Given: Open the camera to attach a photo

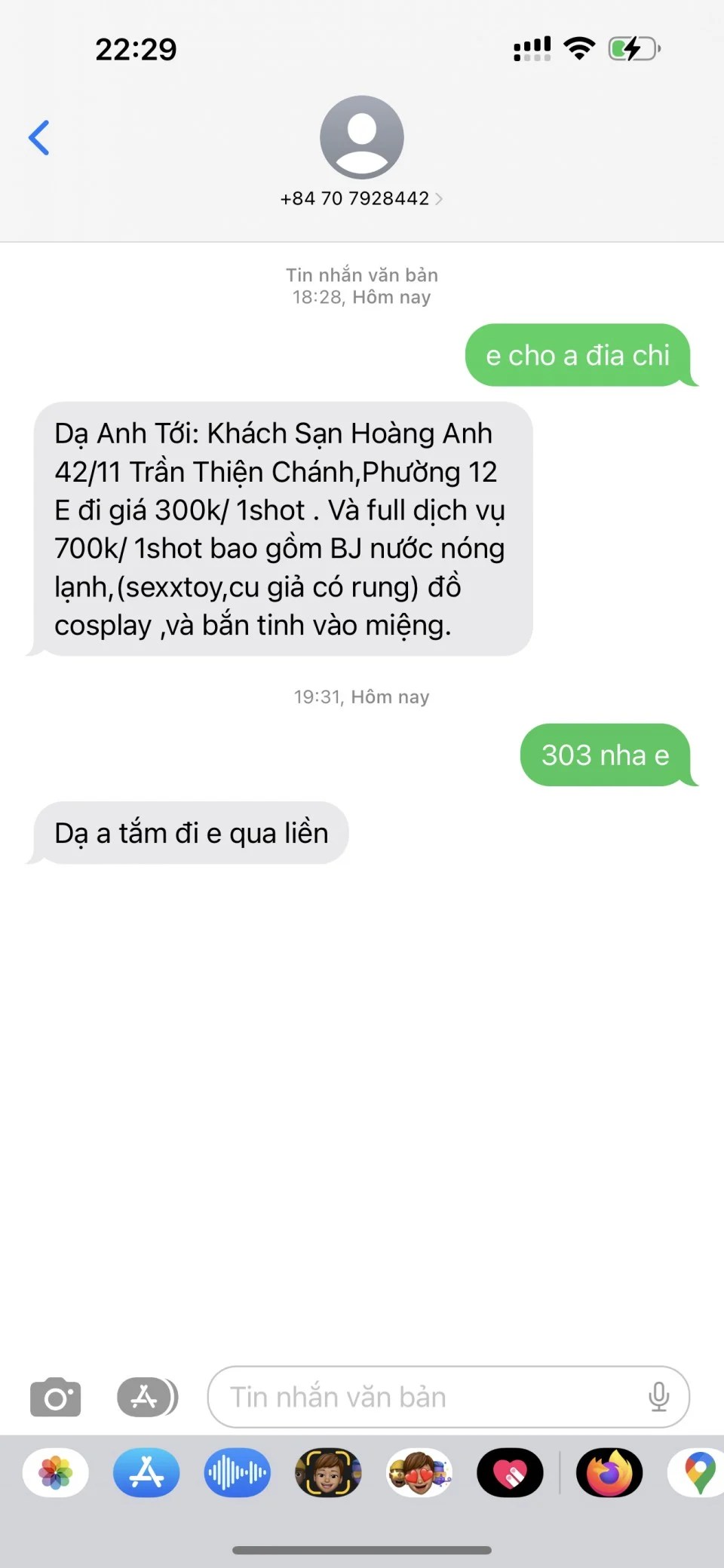Looking at the screenshot, I should pyautogui.click(x=55, y=1397).
